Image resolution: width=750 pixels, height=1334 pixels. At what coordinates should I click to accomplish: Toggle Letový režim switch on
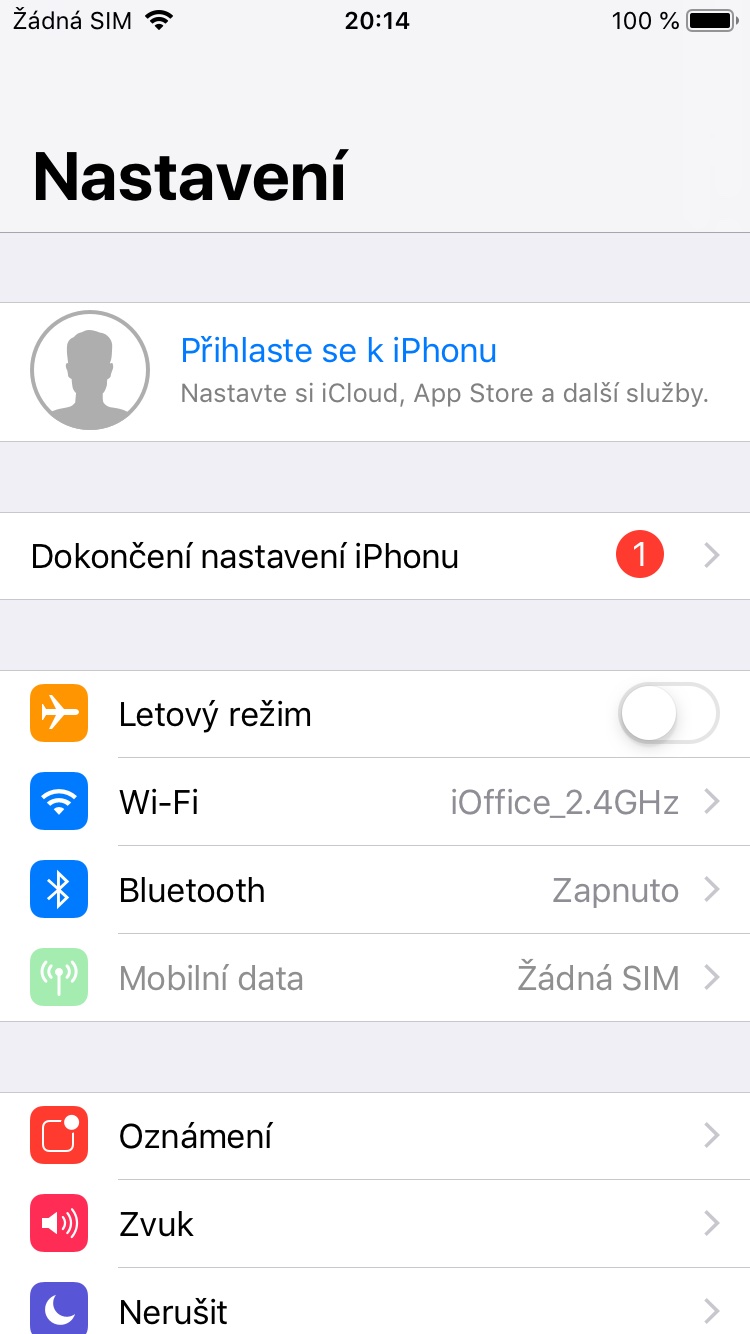pos(668,714)
